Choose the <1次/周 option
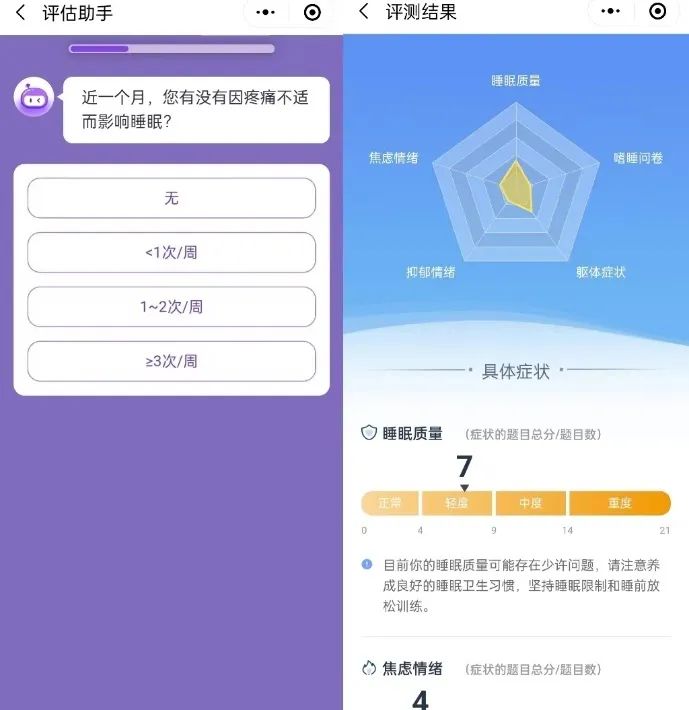 171,252
